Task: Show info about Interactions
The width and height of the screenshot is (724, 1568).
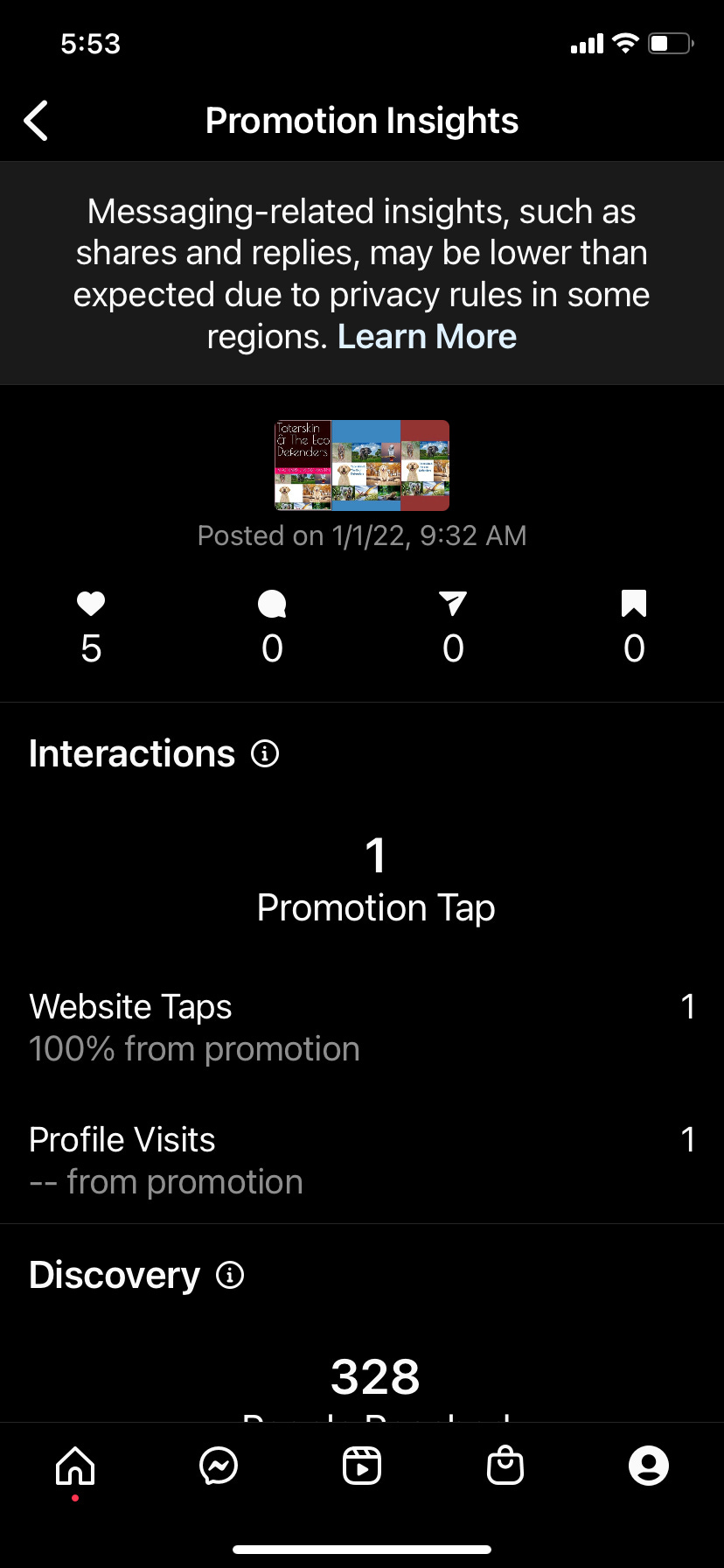Action: [x=265, y=753]
